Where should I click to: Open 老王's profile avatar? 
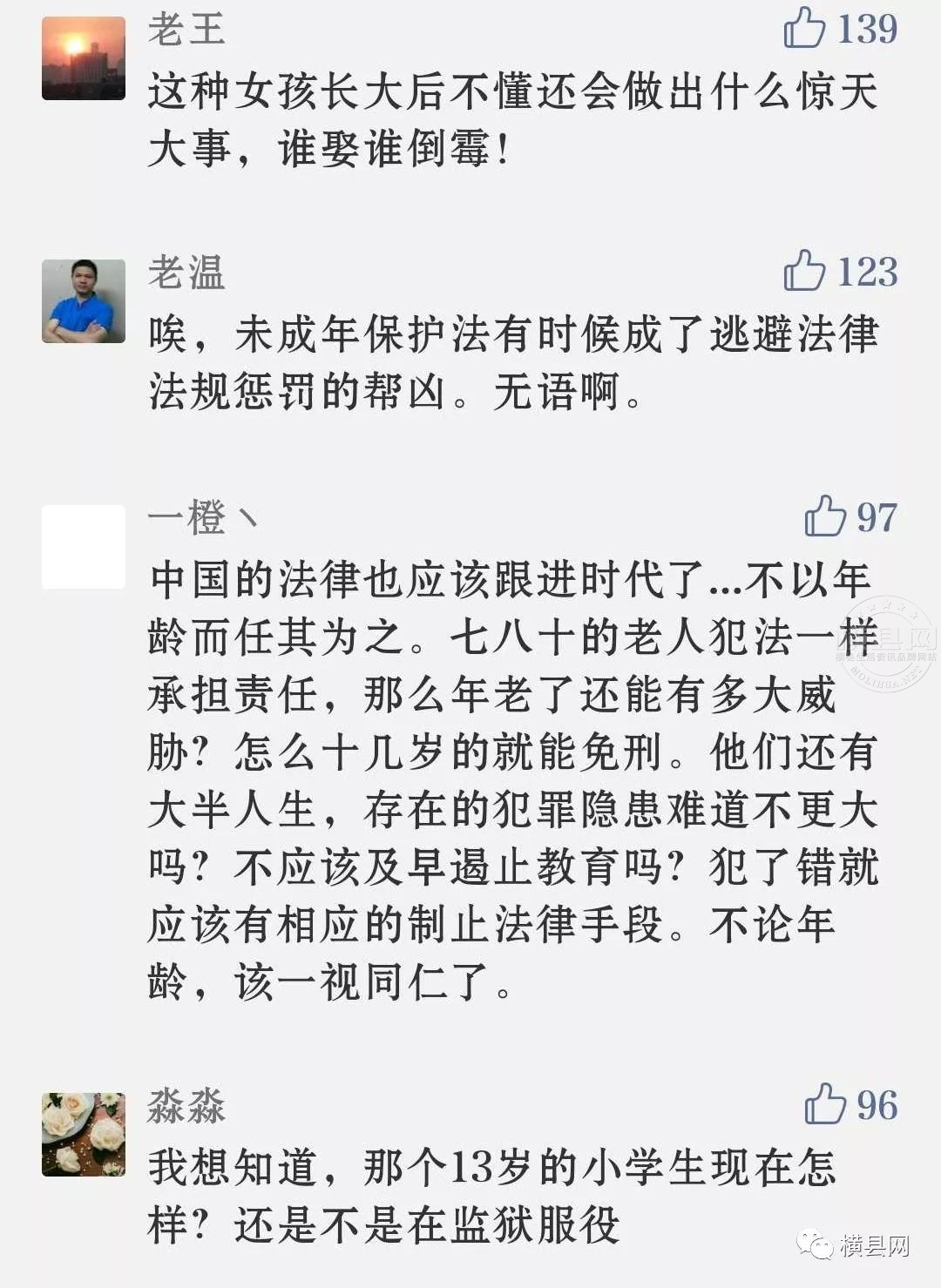[x=84, y=58]
